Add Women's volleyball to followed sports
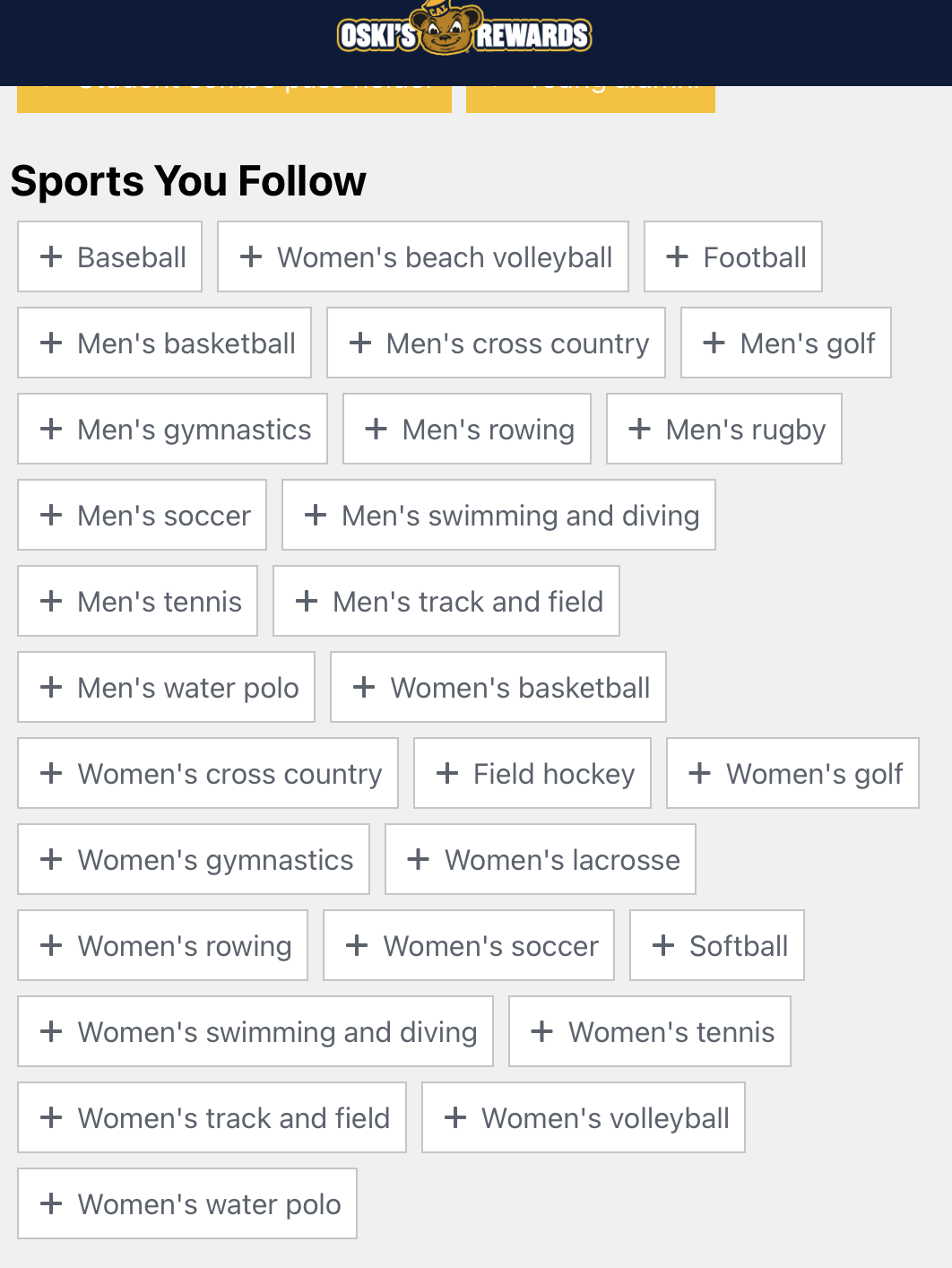 click(584, 1118)
